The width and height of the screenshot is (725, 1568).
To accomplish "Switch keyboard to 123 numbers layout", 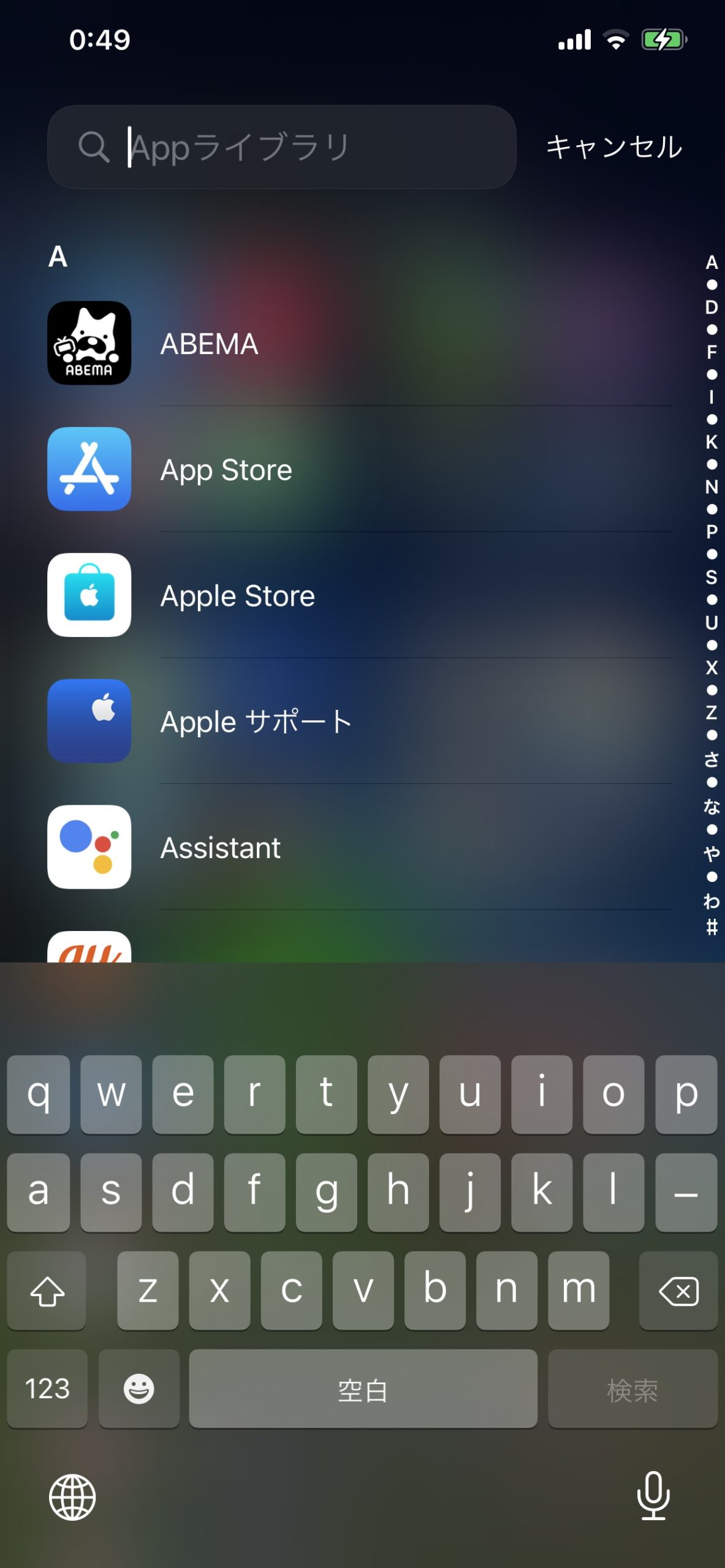I will (x=47, y=1389).
